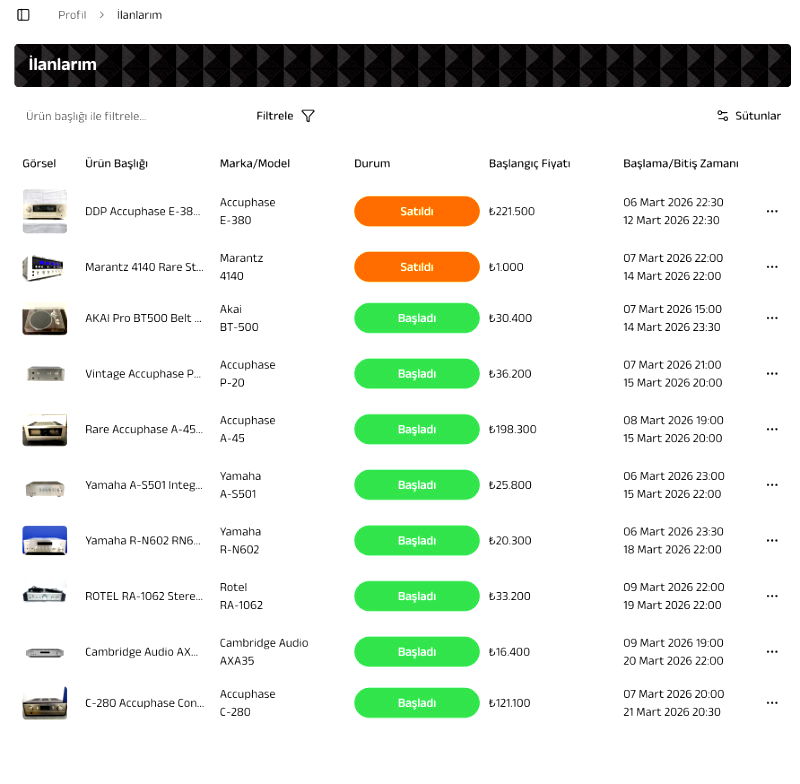Go back to the Profil breadcrumb
Image resolution: width=800 pixels, height=784 pixels.
pyautogui.click(x=72, y=15)
